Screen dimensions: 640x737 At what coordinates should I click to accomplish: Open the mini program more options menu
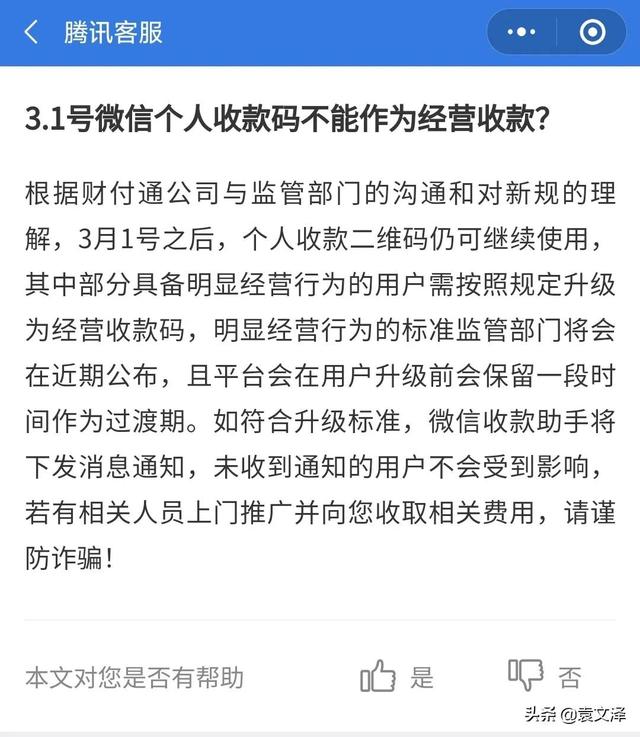click(x=522, y=33)
